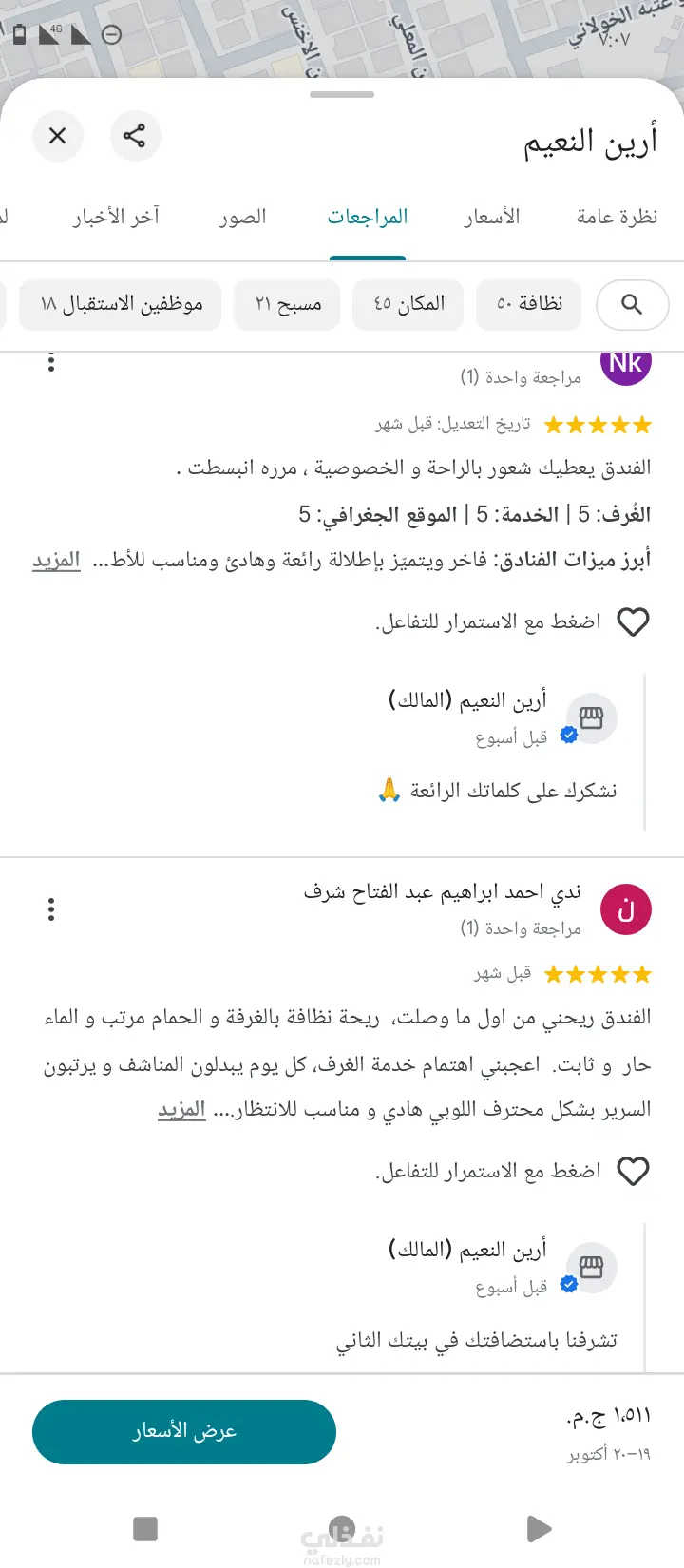Switch to the نظرة عامة tab
The height and width of the screenshot is (1568, 684).
pyautogui.click(x=617, y=217)
